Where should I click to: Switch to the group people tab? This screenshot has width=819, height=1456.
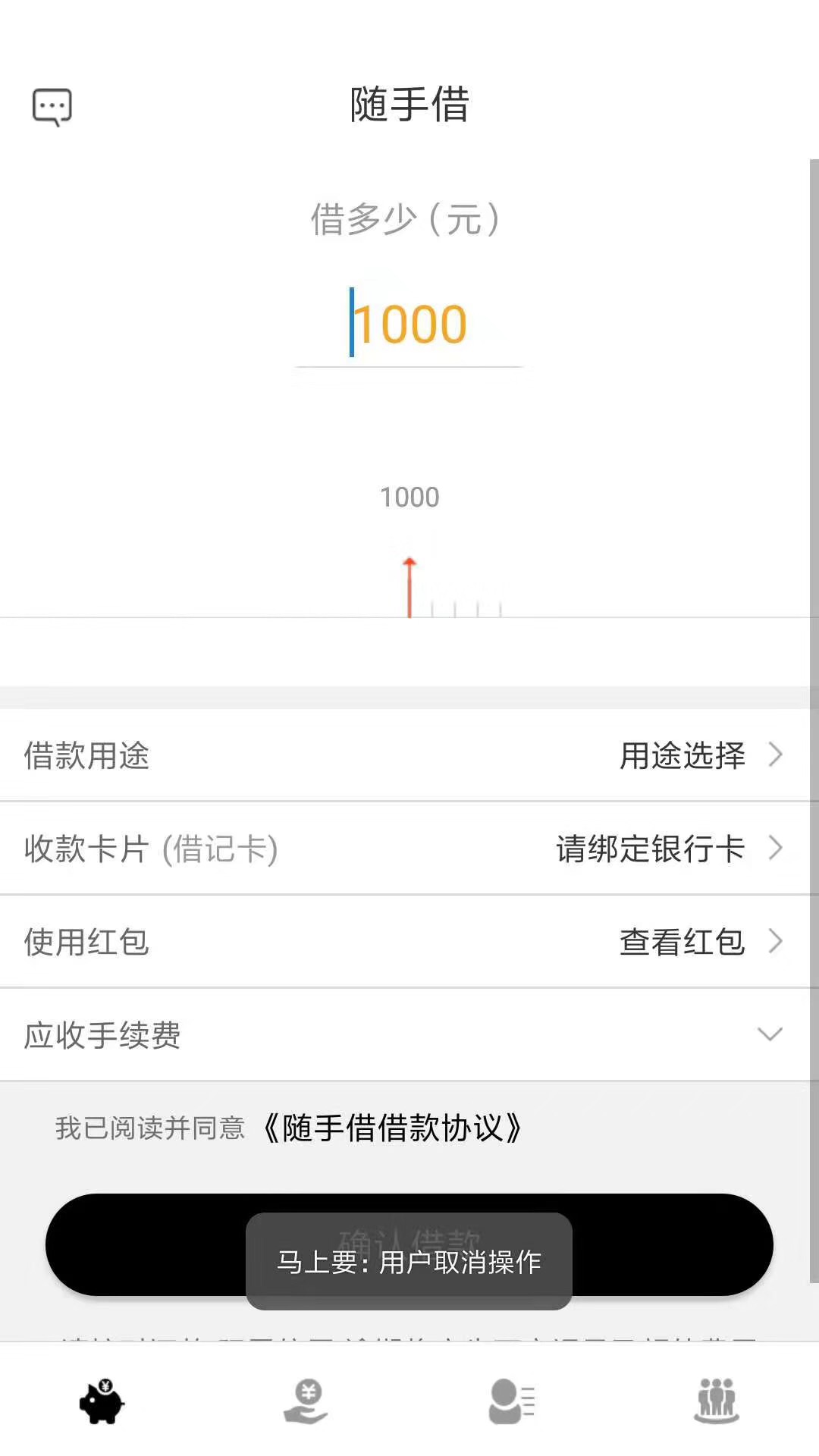point(717,1401)
